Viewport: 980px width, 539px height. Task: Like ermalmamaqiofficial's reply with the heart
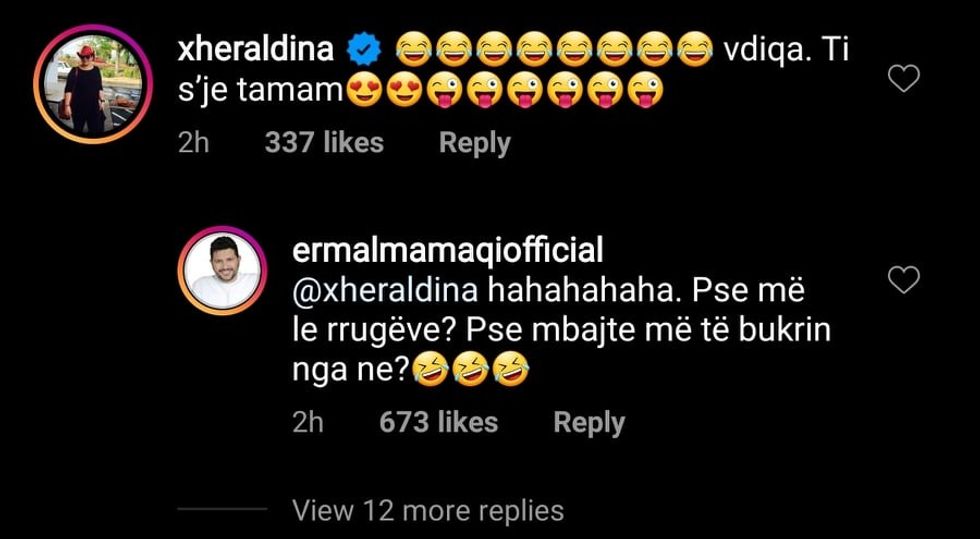click(x=904, y=280)
